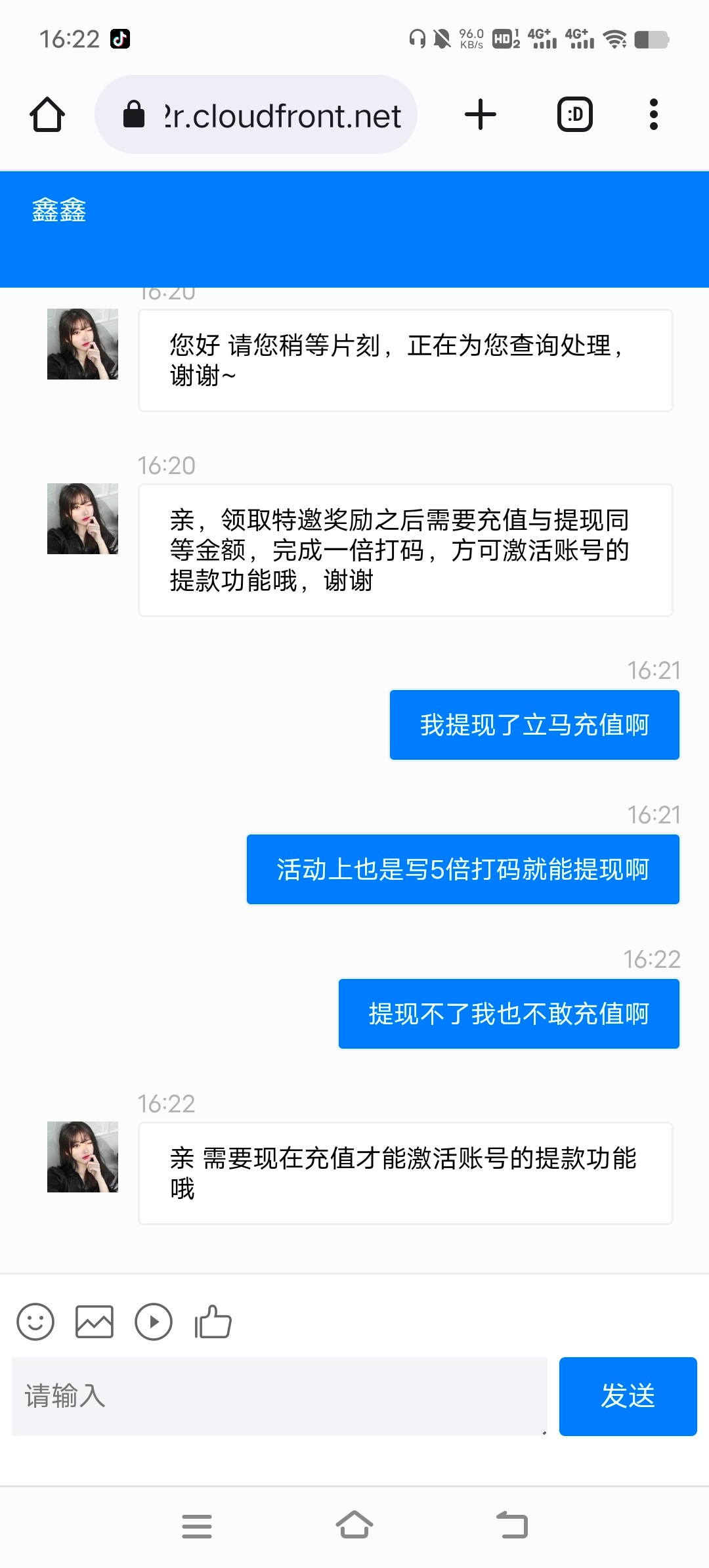Show the open tabs switcher

tap(575, 115)
